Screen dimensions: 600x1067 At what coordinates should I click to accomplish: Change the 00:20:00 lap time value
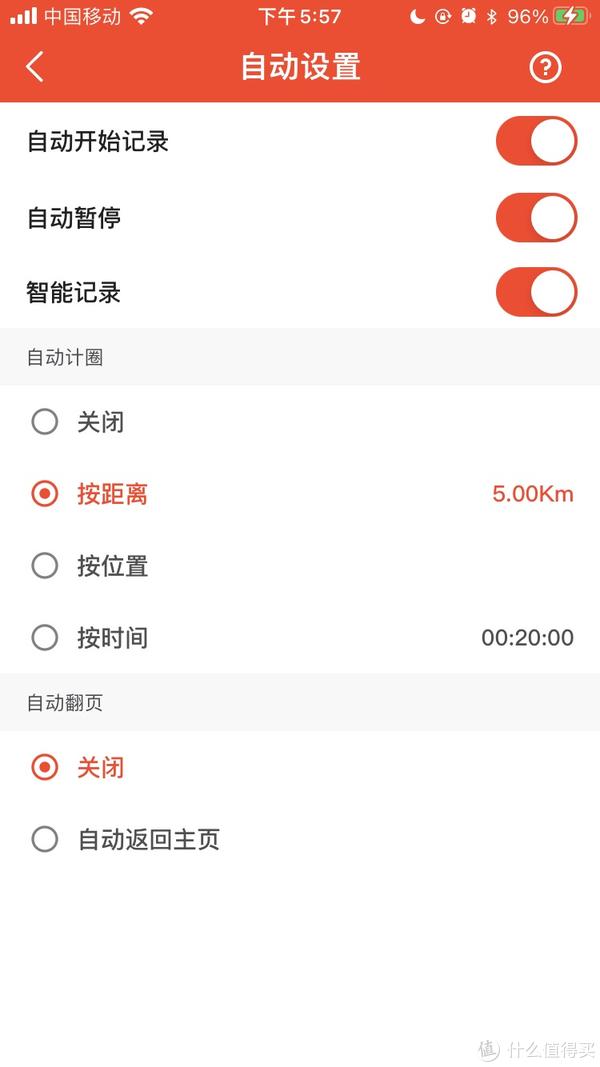coord(527,638)
